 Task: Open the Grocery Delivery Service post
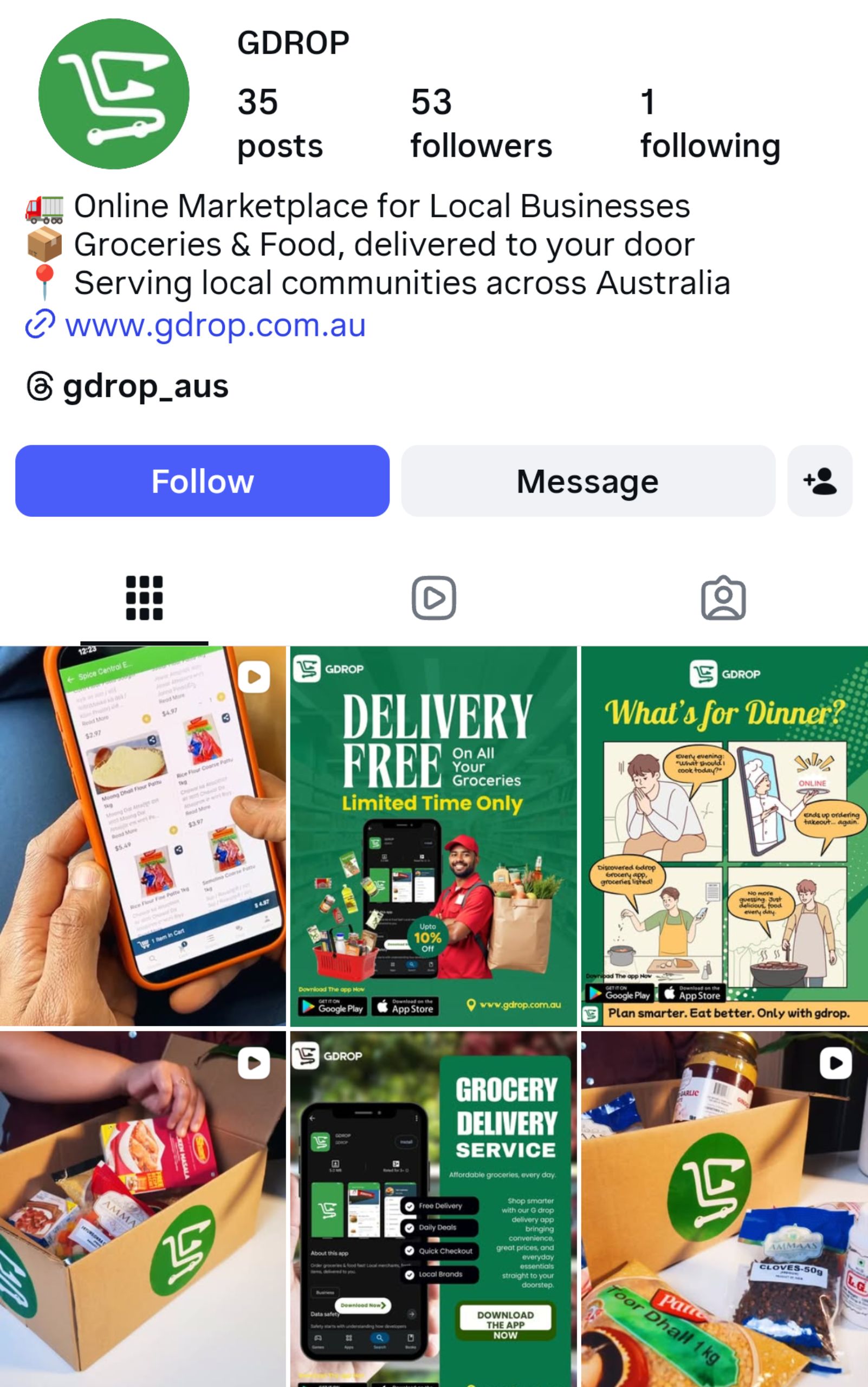click(433, 1209)
